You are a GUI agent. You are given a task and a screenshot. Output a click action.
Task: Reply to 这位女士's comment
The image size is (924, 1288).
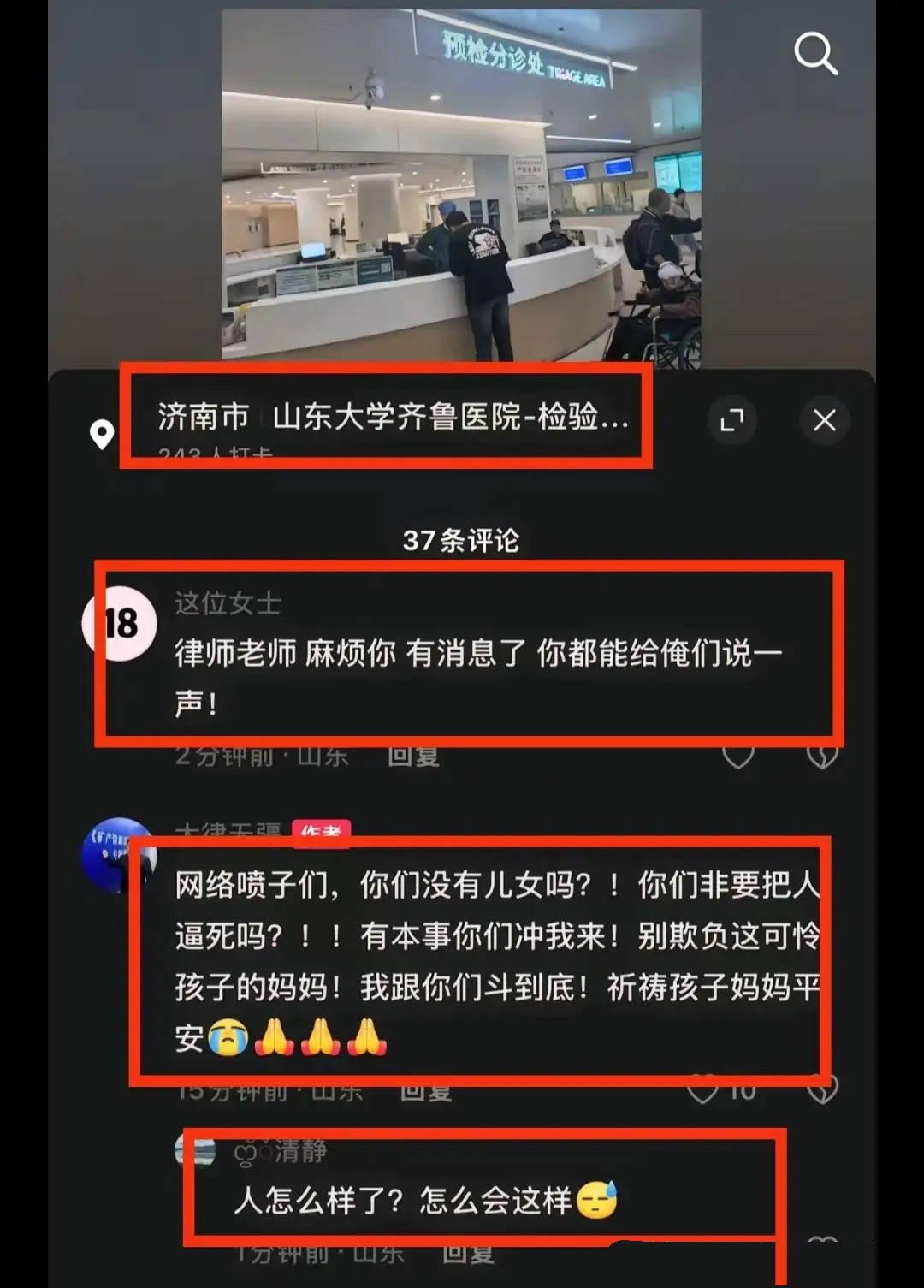coord(413,757)
